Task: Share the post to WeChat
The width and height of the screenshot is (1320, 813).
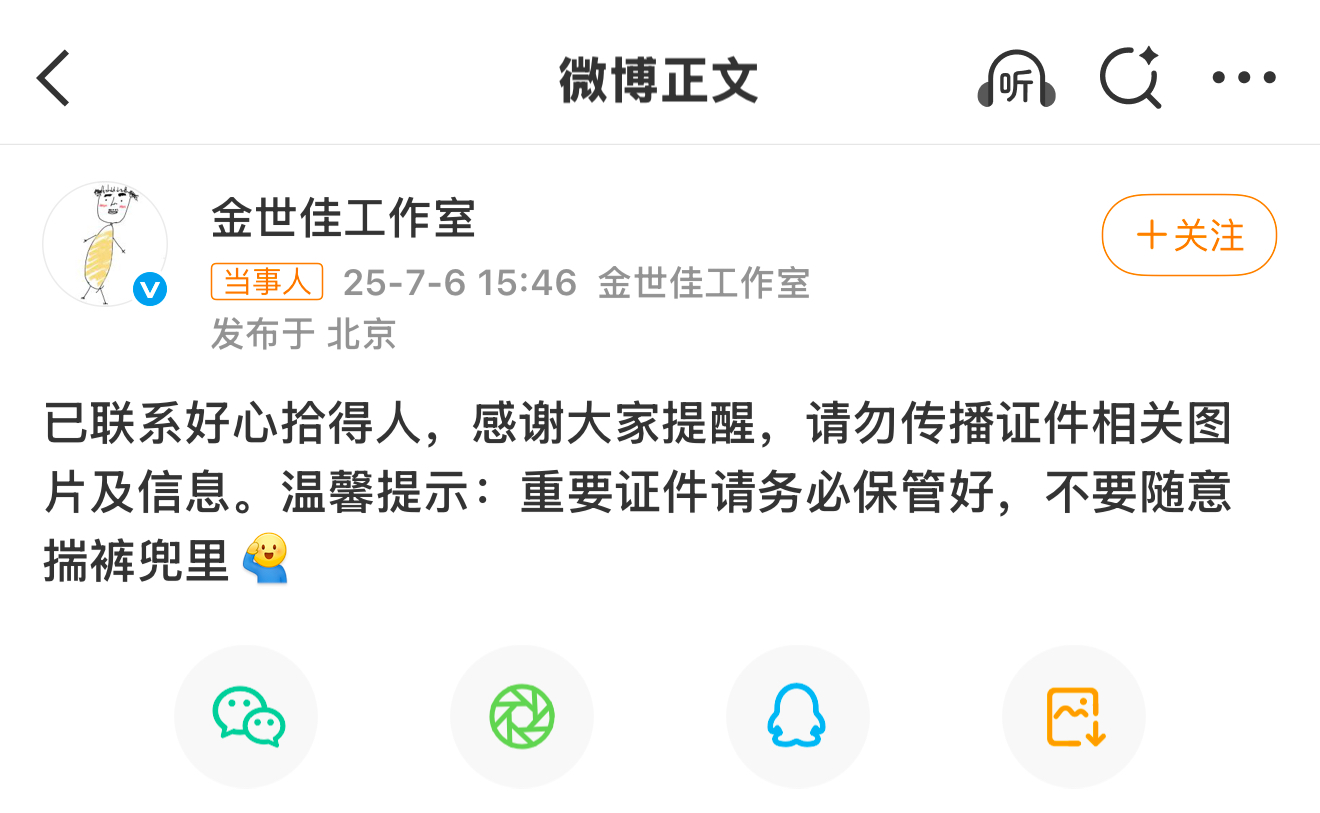Action: click(x=247, y=716)
